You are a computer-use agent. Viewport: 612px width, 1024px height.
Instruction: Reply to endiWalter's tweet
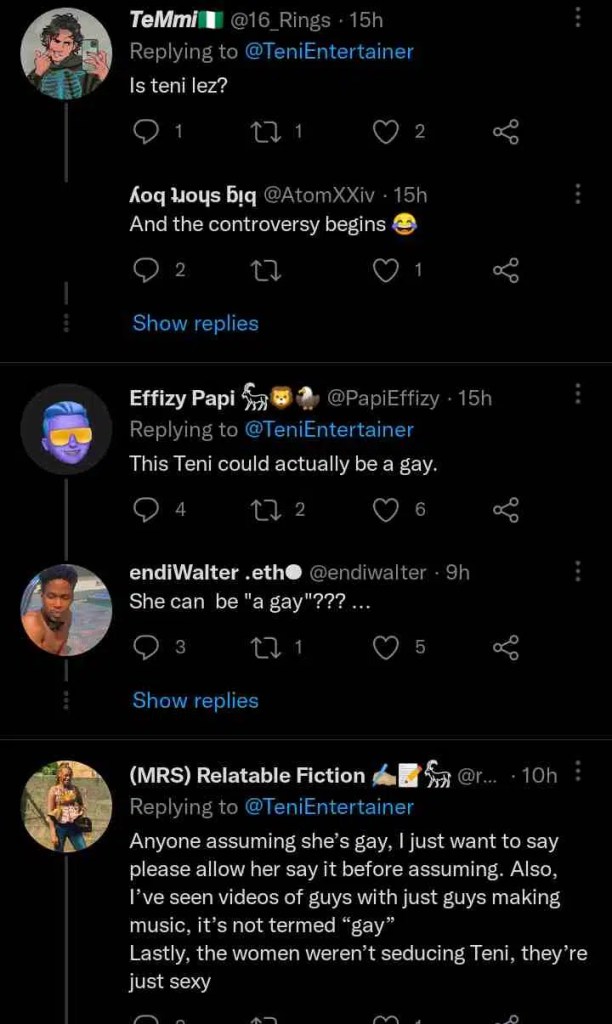click(x=146, y=647)
